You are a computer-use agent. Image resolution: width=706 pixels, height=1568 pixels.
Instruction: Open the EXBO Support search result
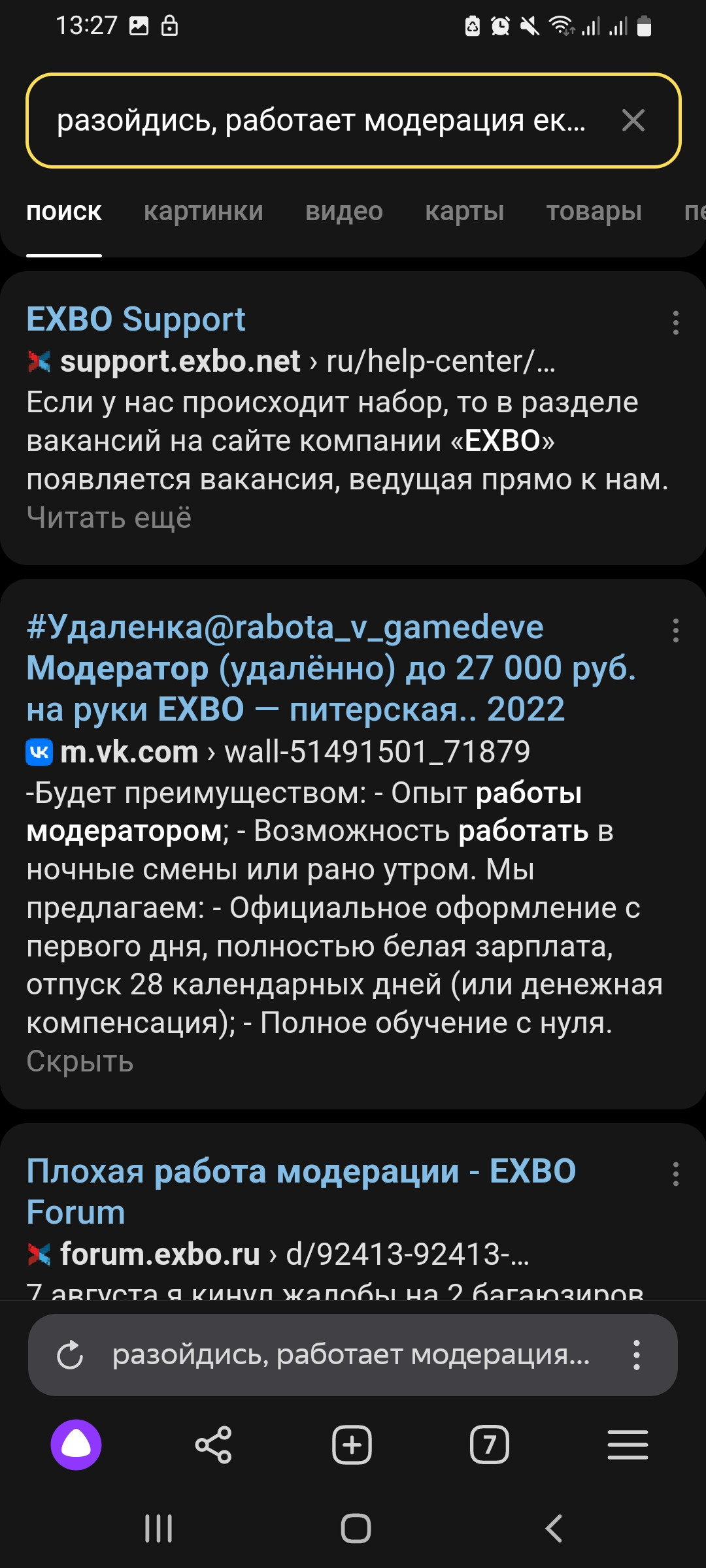coord(136,319)
